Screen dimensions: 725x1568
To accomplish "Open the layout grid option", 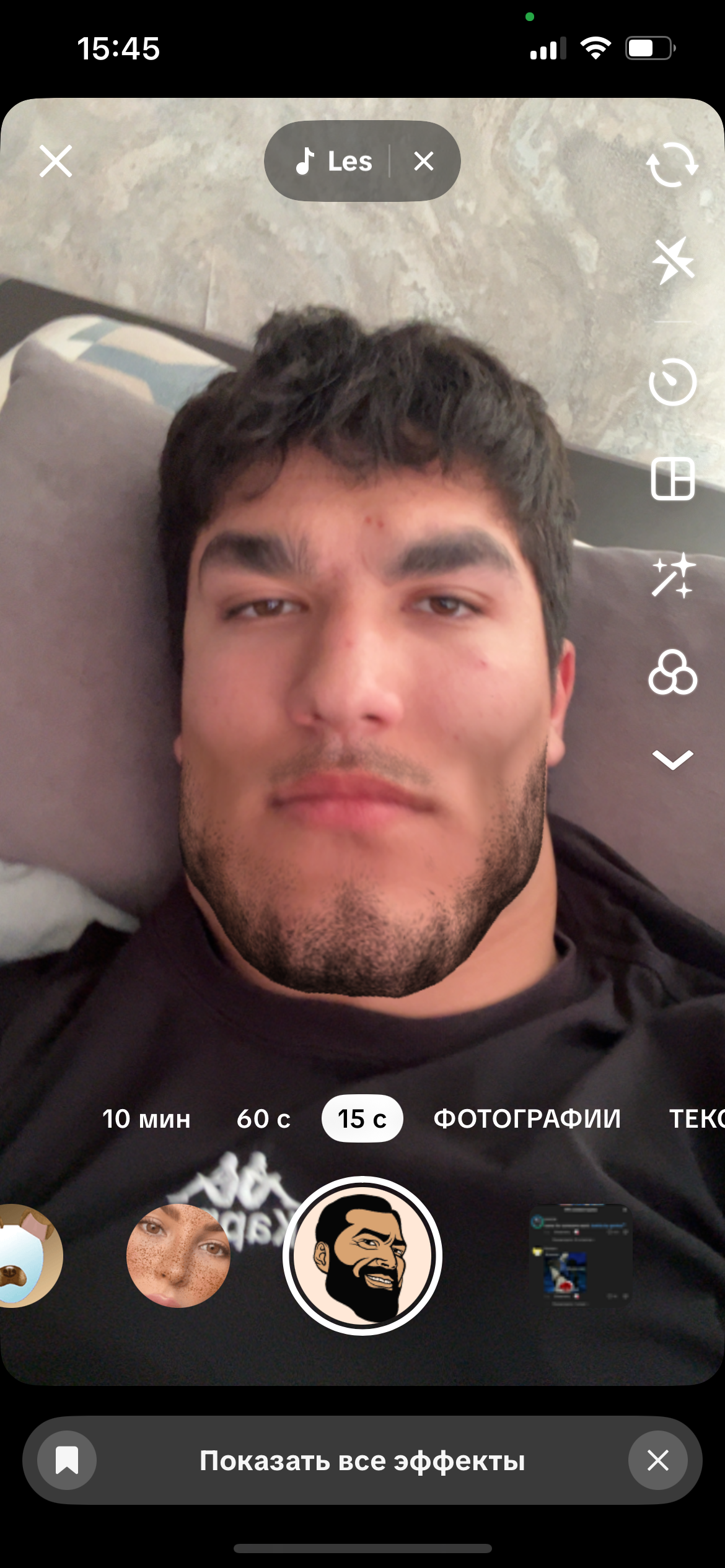I will (x=672, y=479).
